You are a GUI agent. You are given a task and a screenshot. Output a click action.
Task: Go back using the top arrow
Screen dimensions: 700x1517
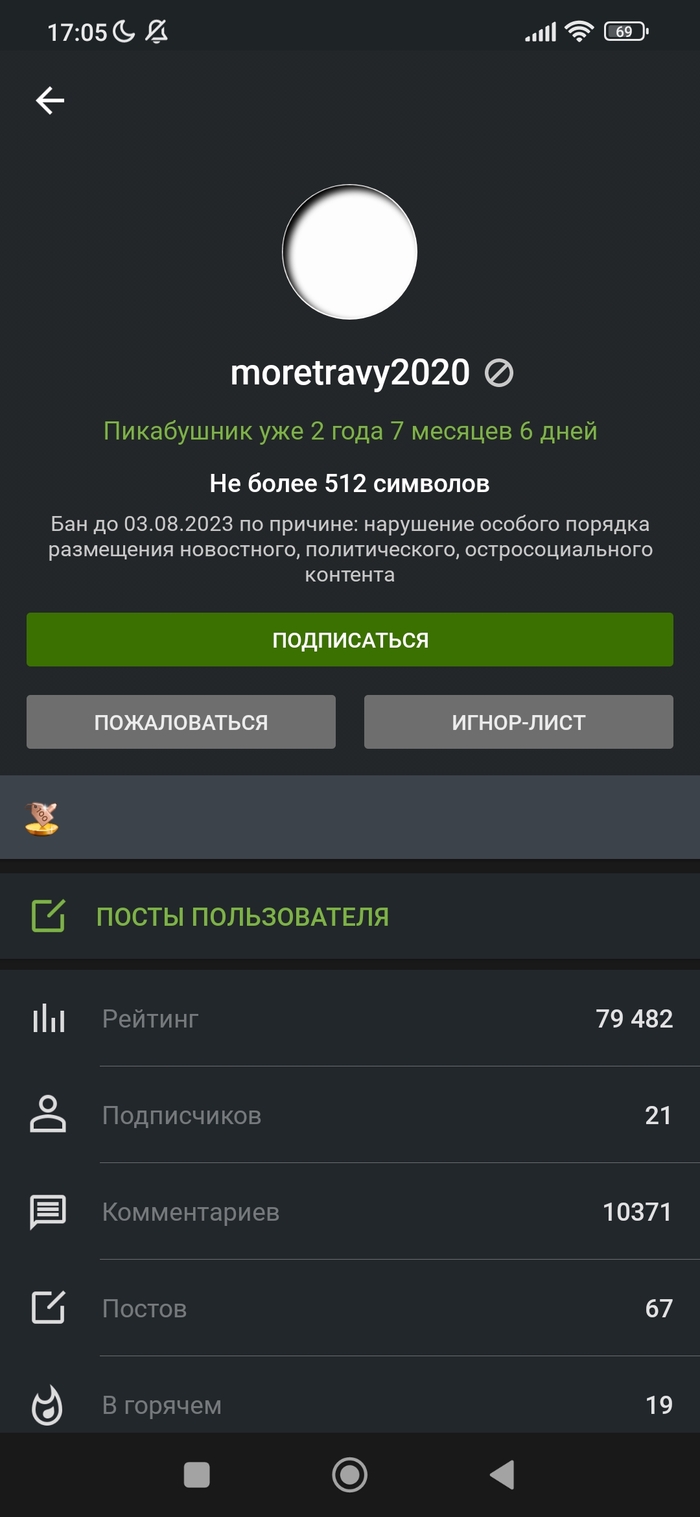pos(49,100)
